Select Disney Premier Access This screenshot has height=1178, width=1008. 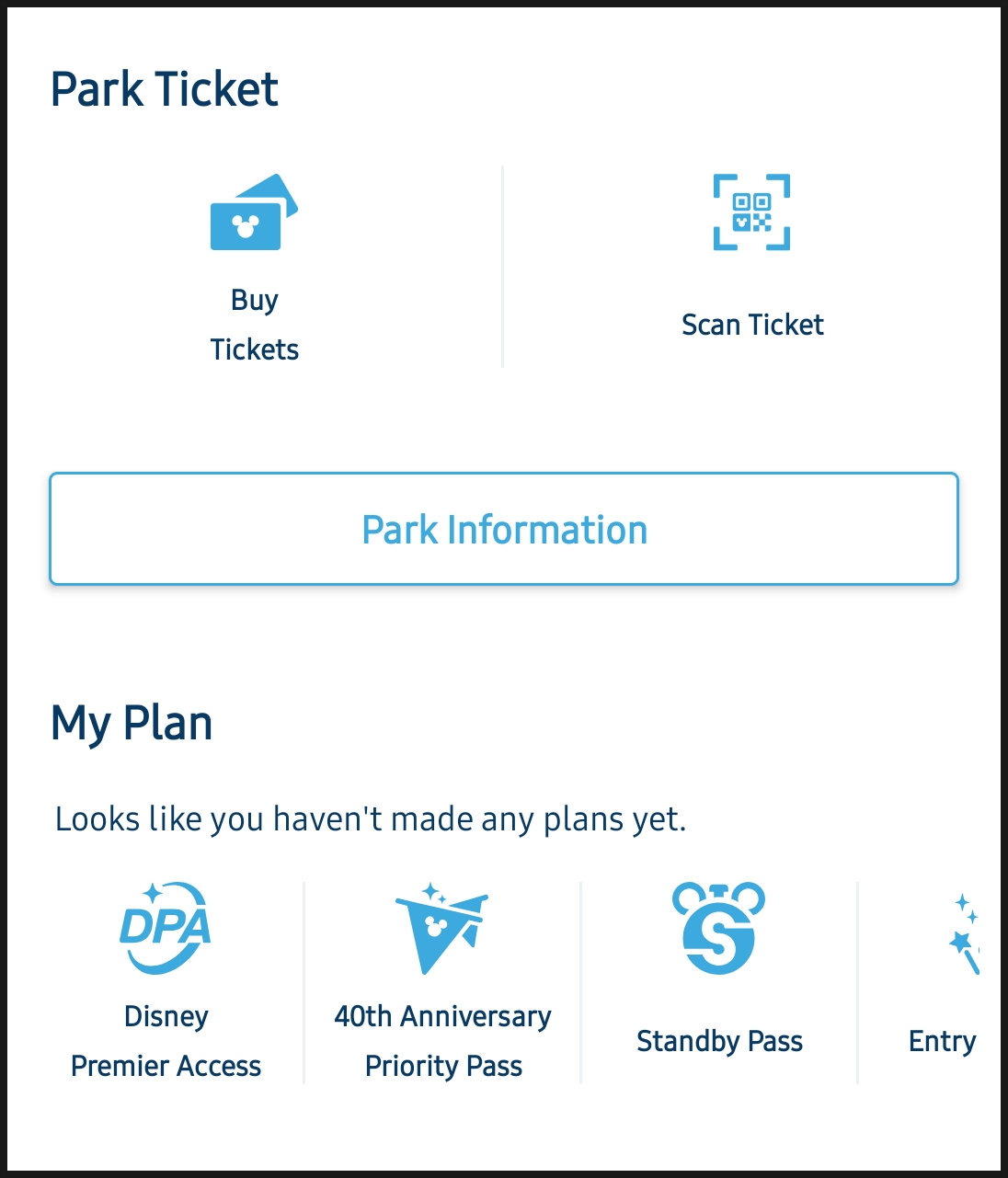(166, 980)
